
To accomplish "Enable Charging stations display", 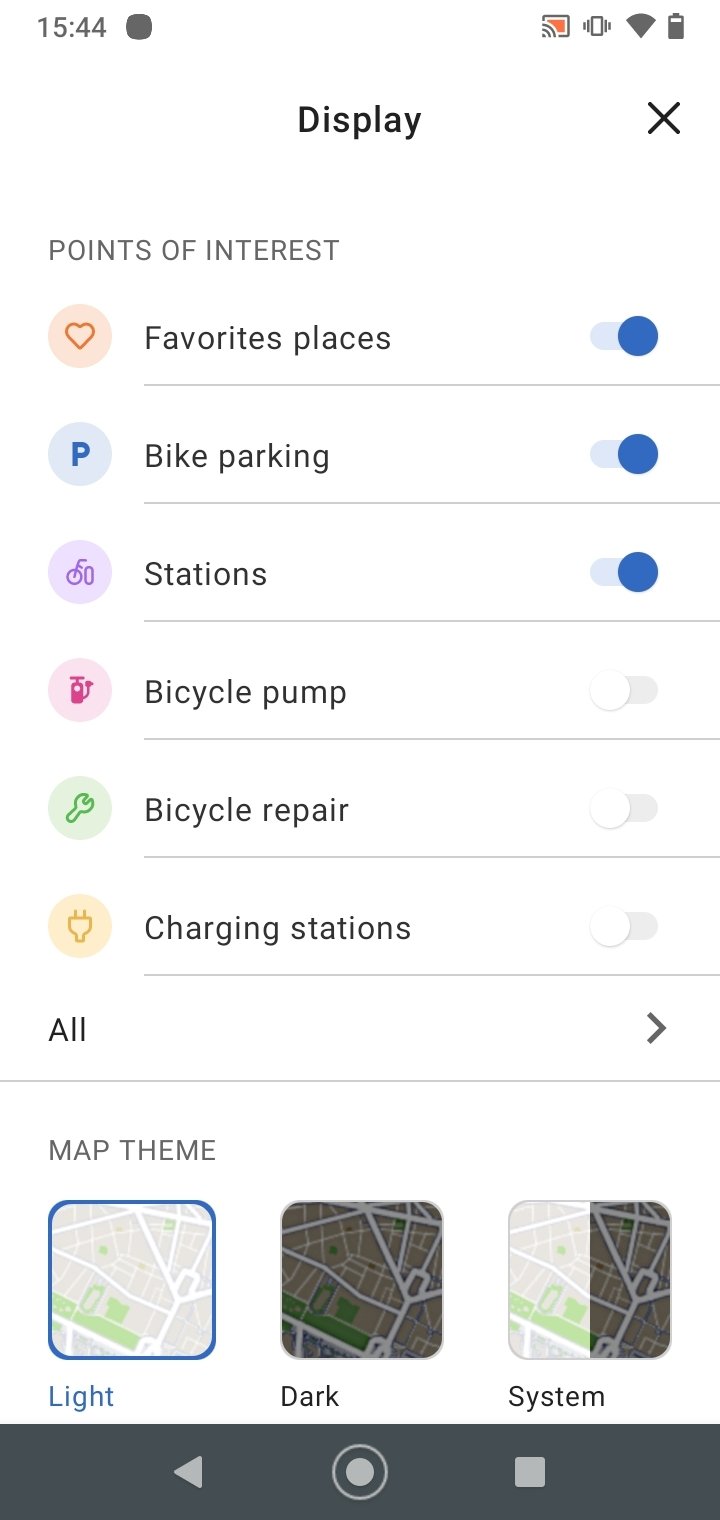I will (x=624, y=927).
